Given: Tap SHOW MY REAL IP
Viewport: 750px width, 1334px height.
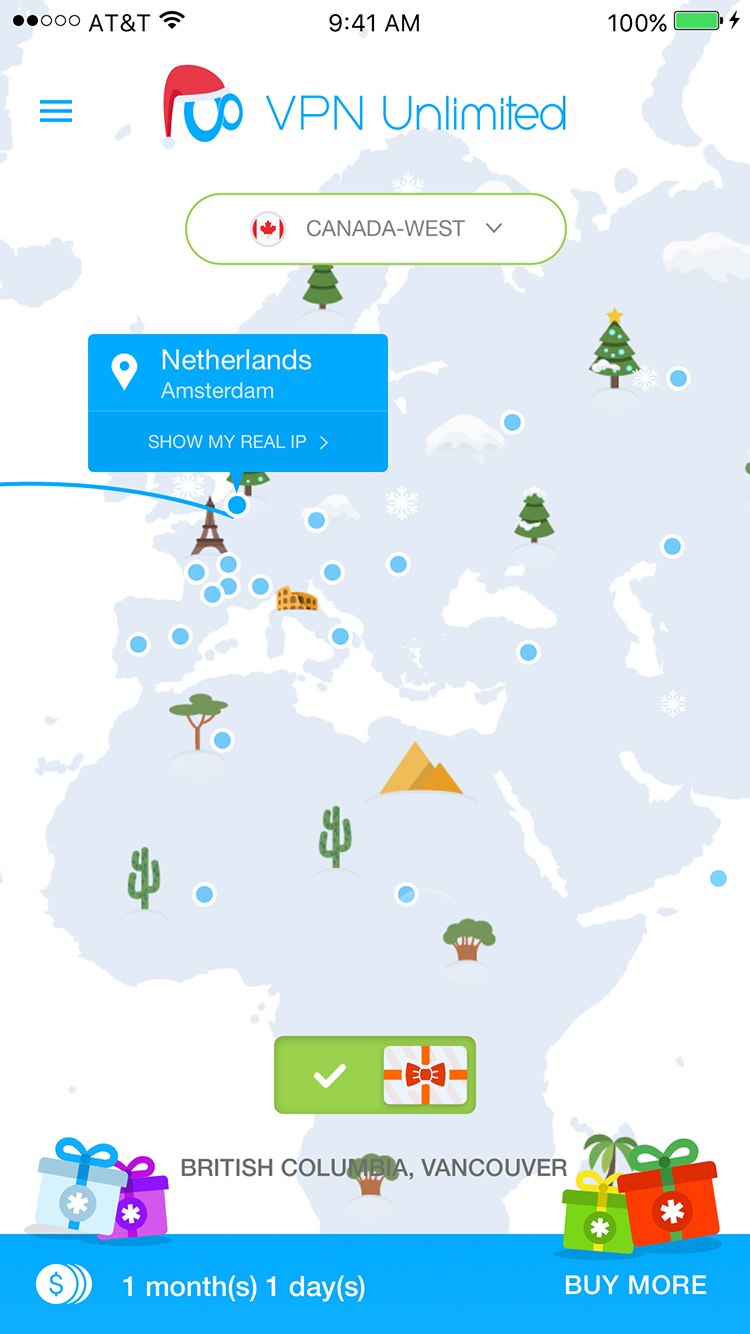Looking at the screenshot, I should tap(238, 441).
